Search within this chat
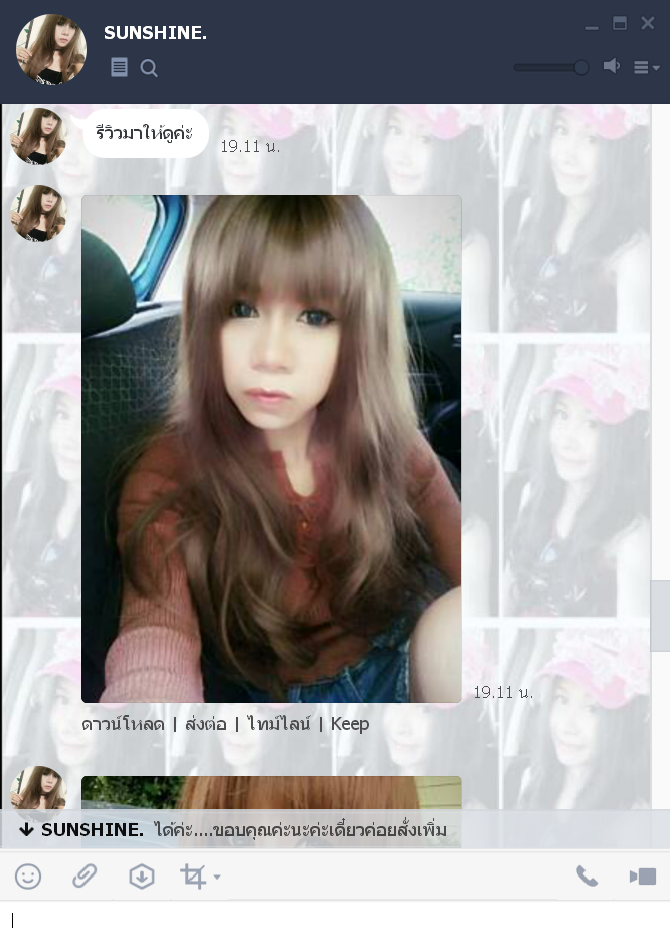 [149, 68]
